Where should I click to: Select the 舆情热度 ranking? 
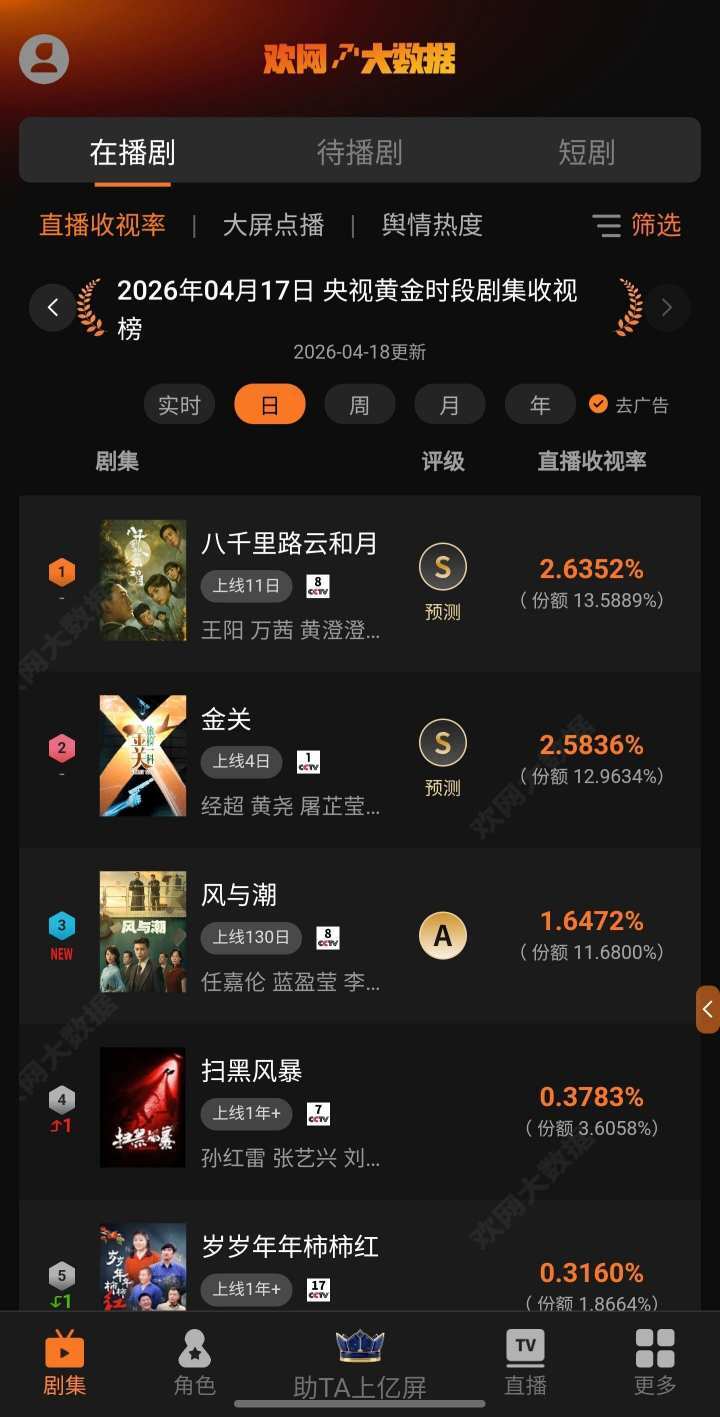(x=432, y=225)
